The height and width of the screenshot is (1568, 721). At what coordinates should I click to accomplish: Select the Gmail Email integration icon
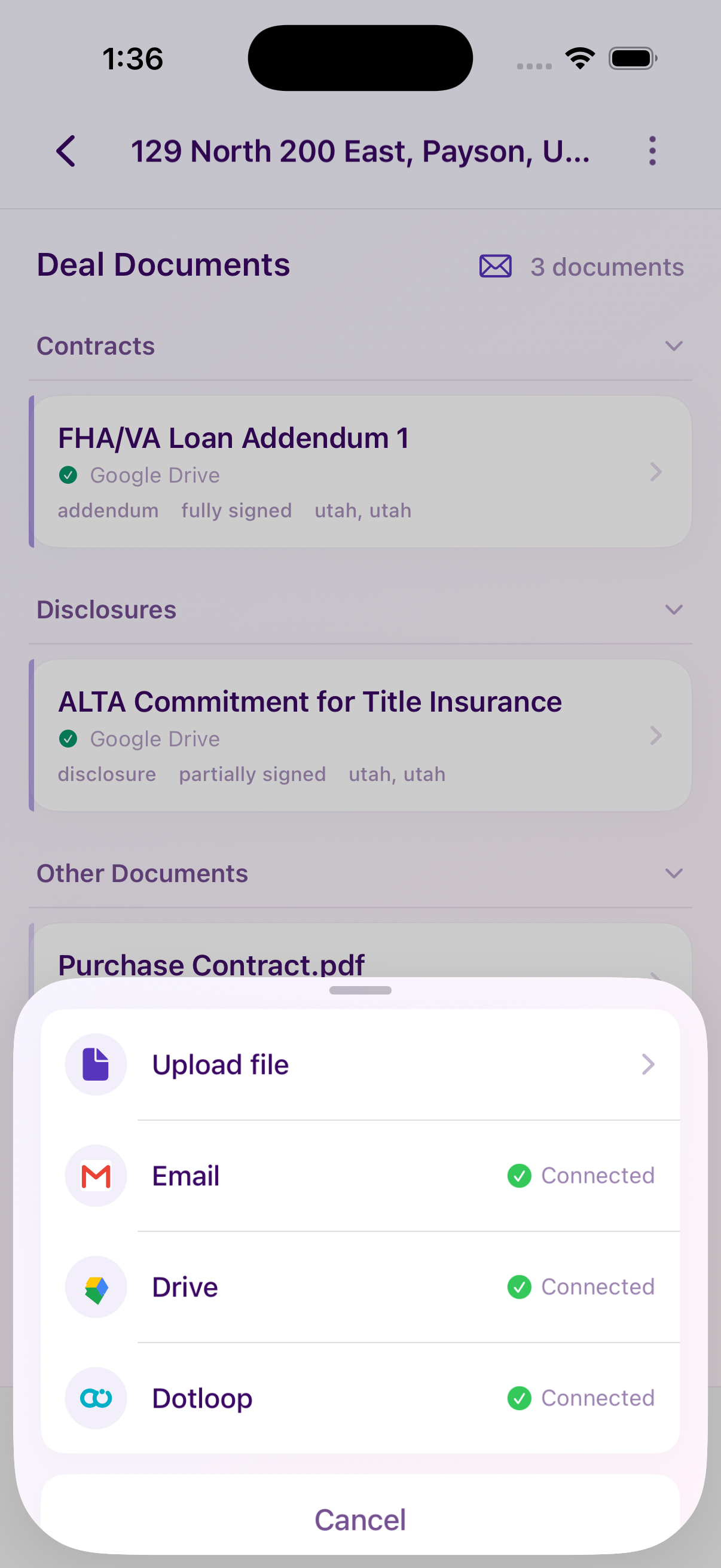pyautogui.click(x=96, y=1175)
